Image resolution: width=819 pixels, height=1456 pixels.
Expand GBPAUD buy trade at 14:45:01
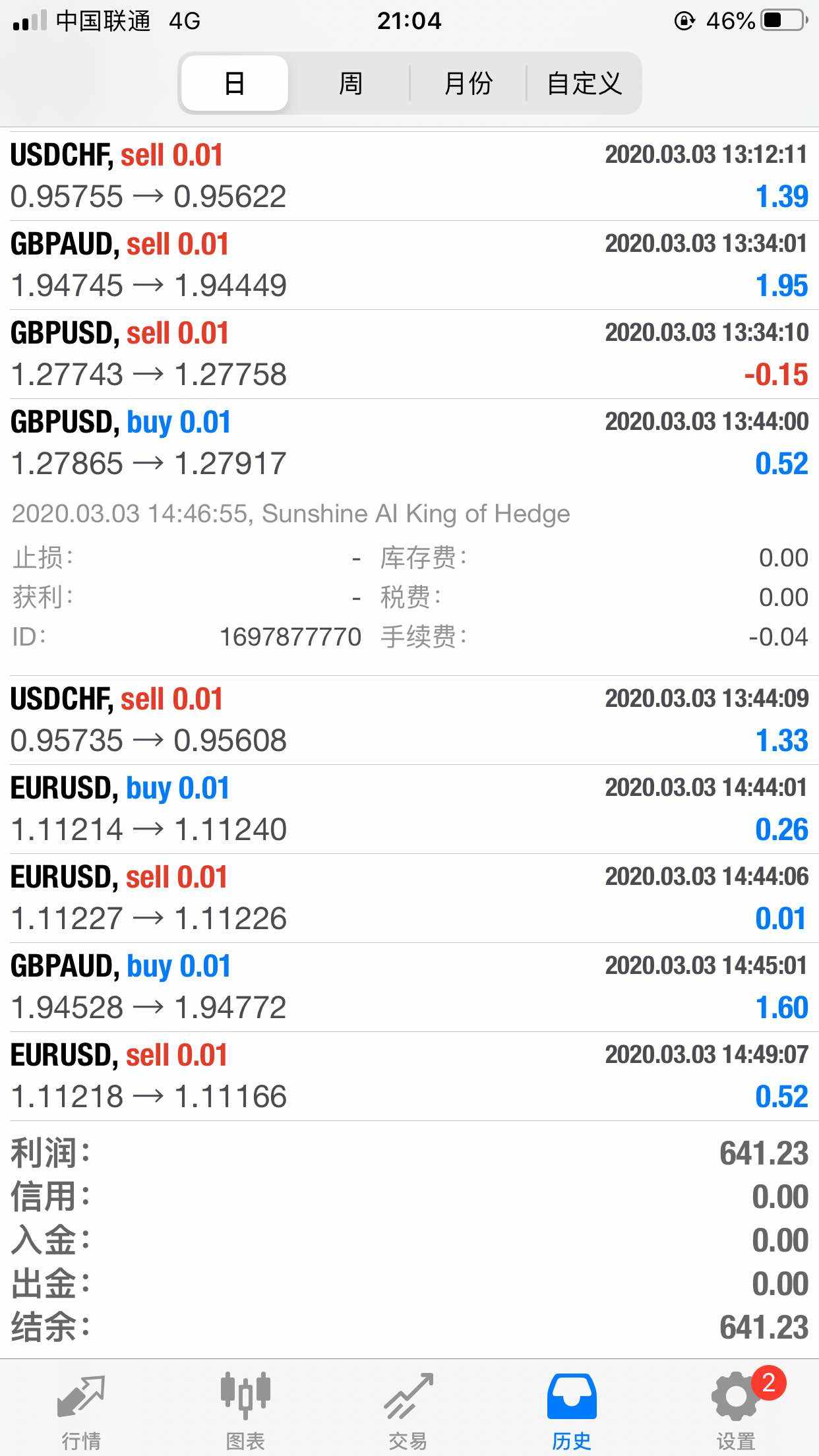(409, 987)
